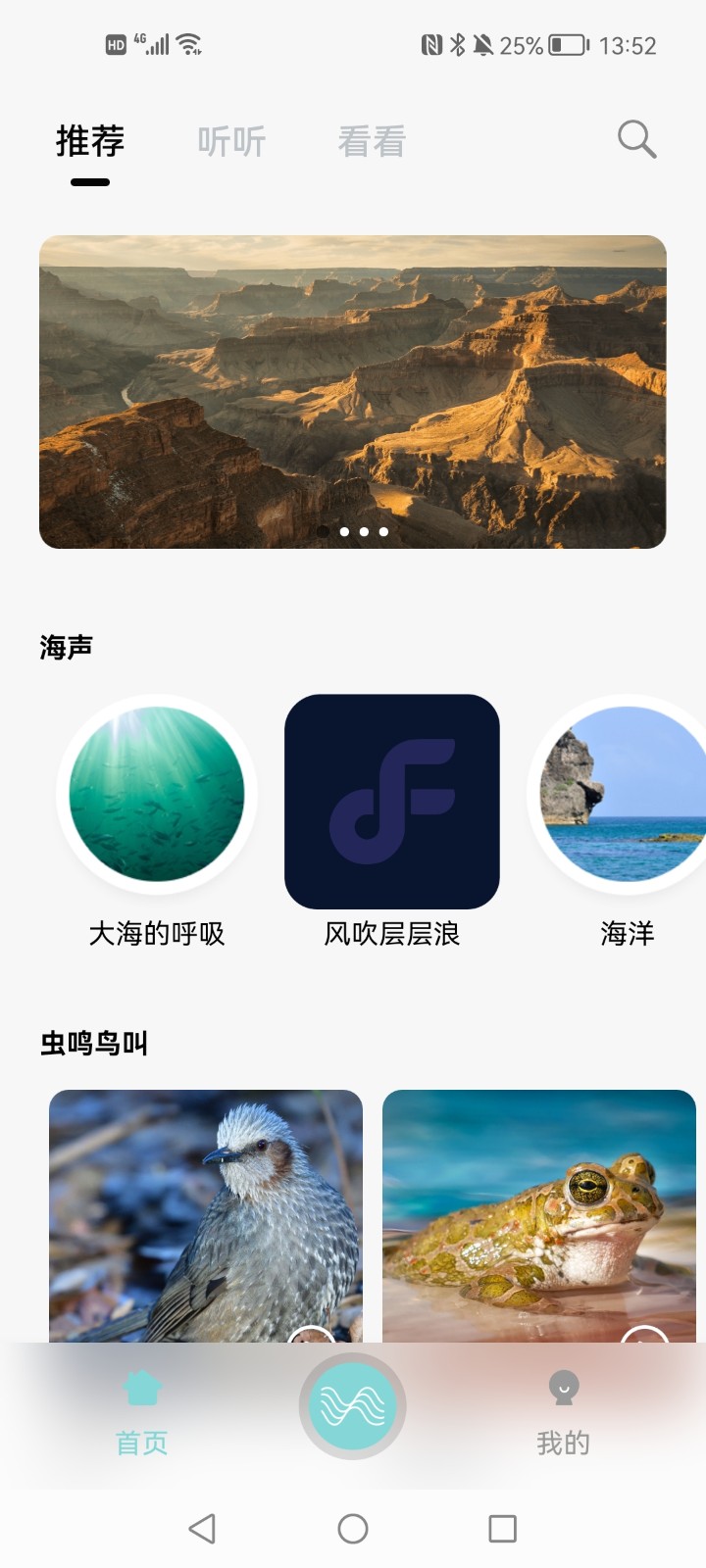
Task: Select the 推荐 tab
Action: tap(90, 142)
